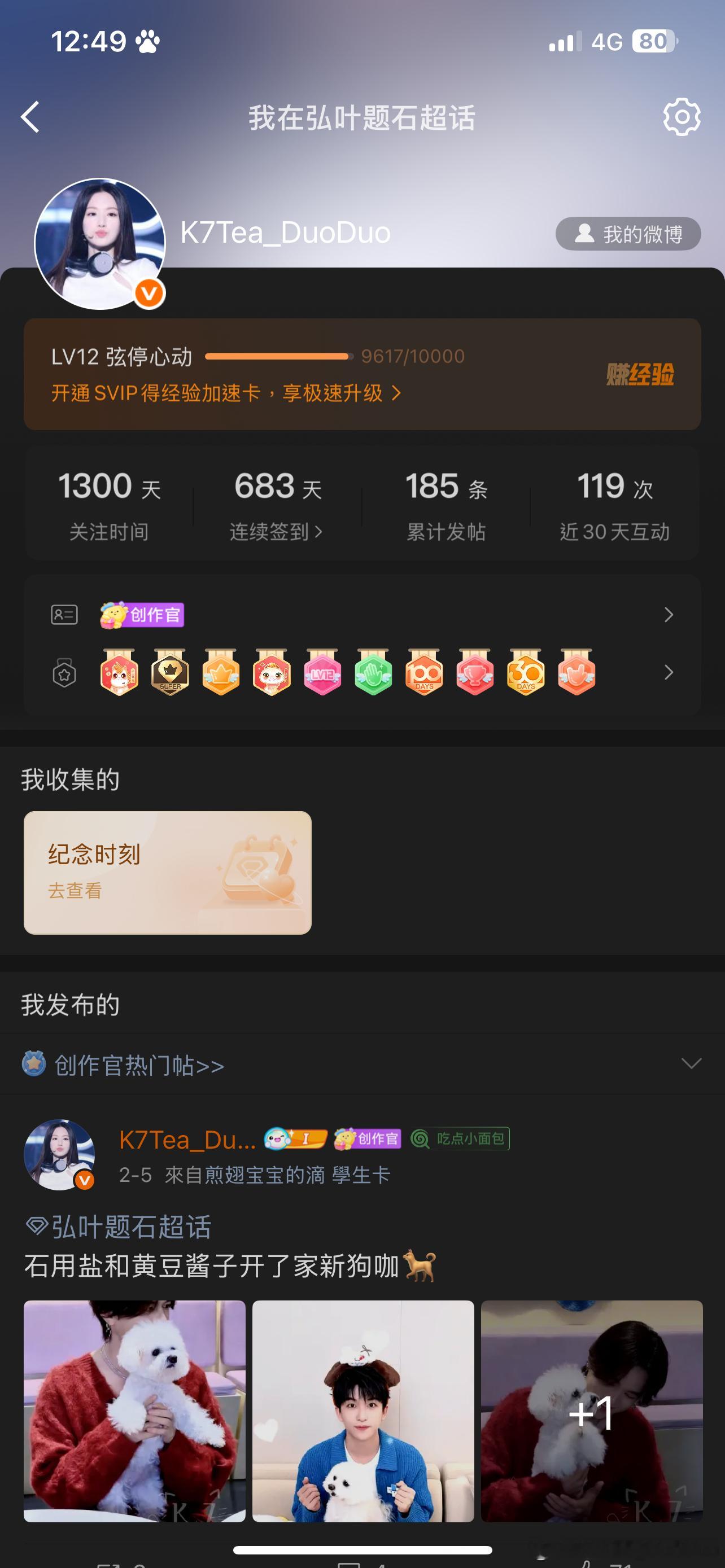Select the LV12 pink badge

322,673
